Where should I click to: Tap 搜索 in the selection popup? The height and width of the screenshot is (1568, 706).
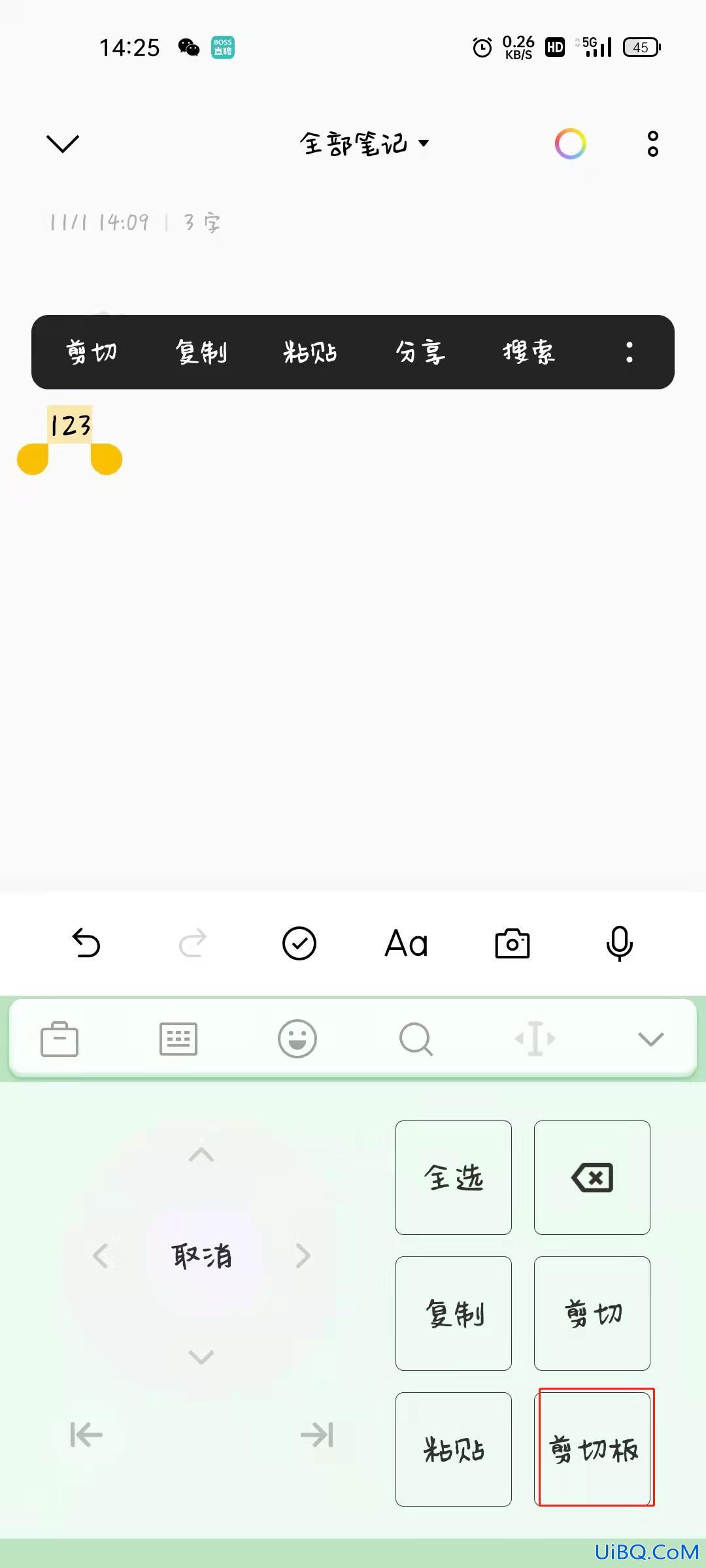528,352
